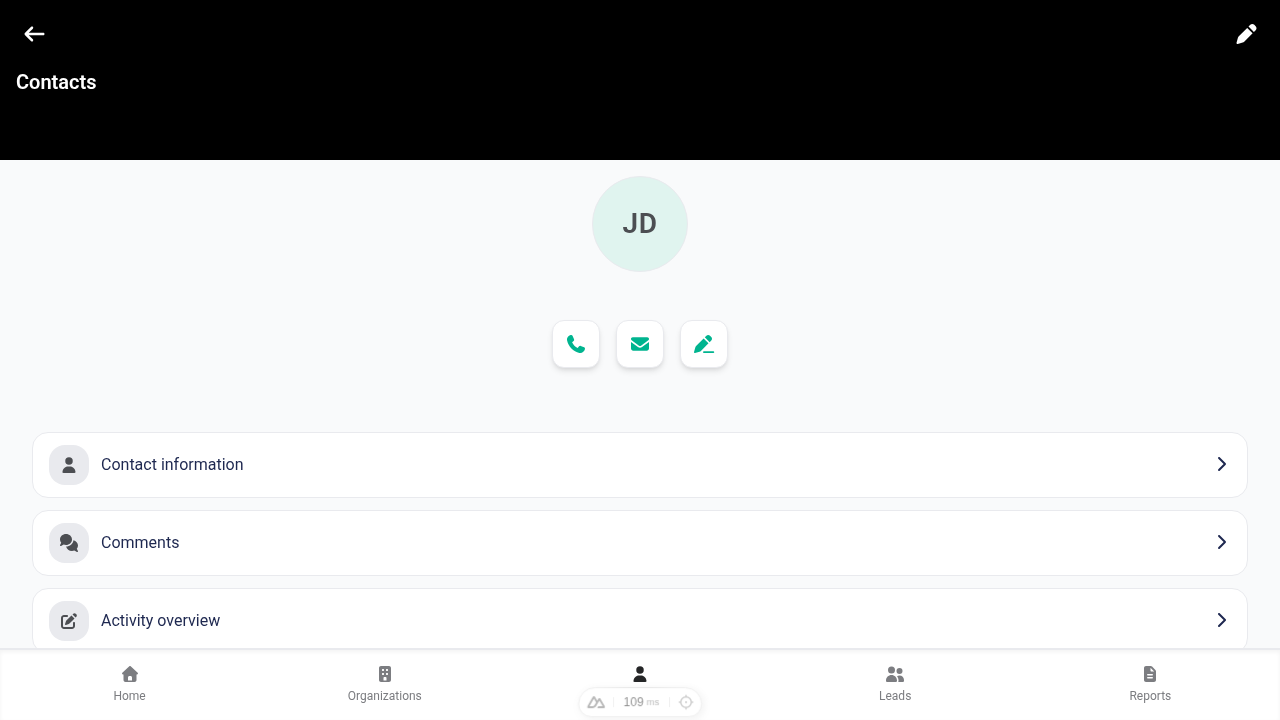Send an email via the envelope button
The height and width of the screenshot is (720, 1280).
pos(640,344)
